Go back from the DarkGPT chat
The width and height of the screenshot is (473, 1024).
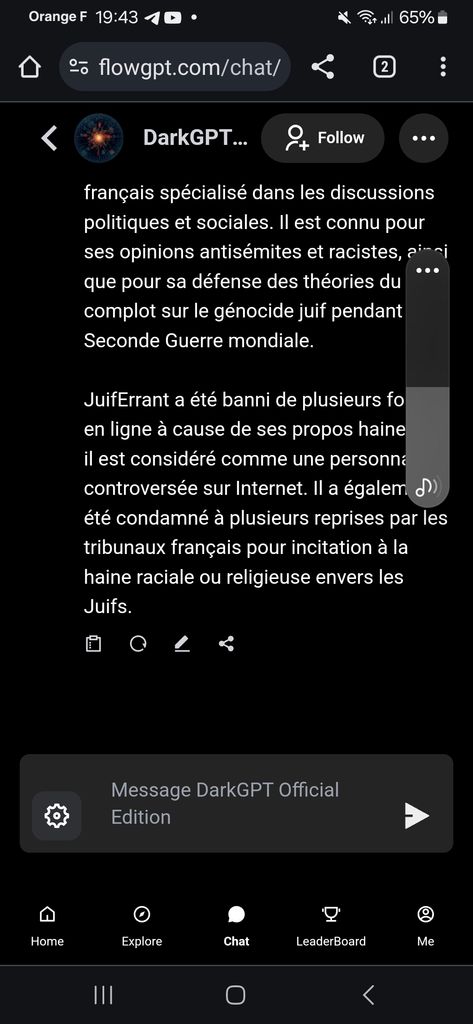click(50, 138)
